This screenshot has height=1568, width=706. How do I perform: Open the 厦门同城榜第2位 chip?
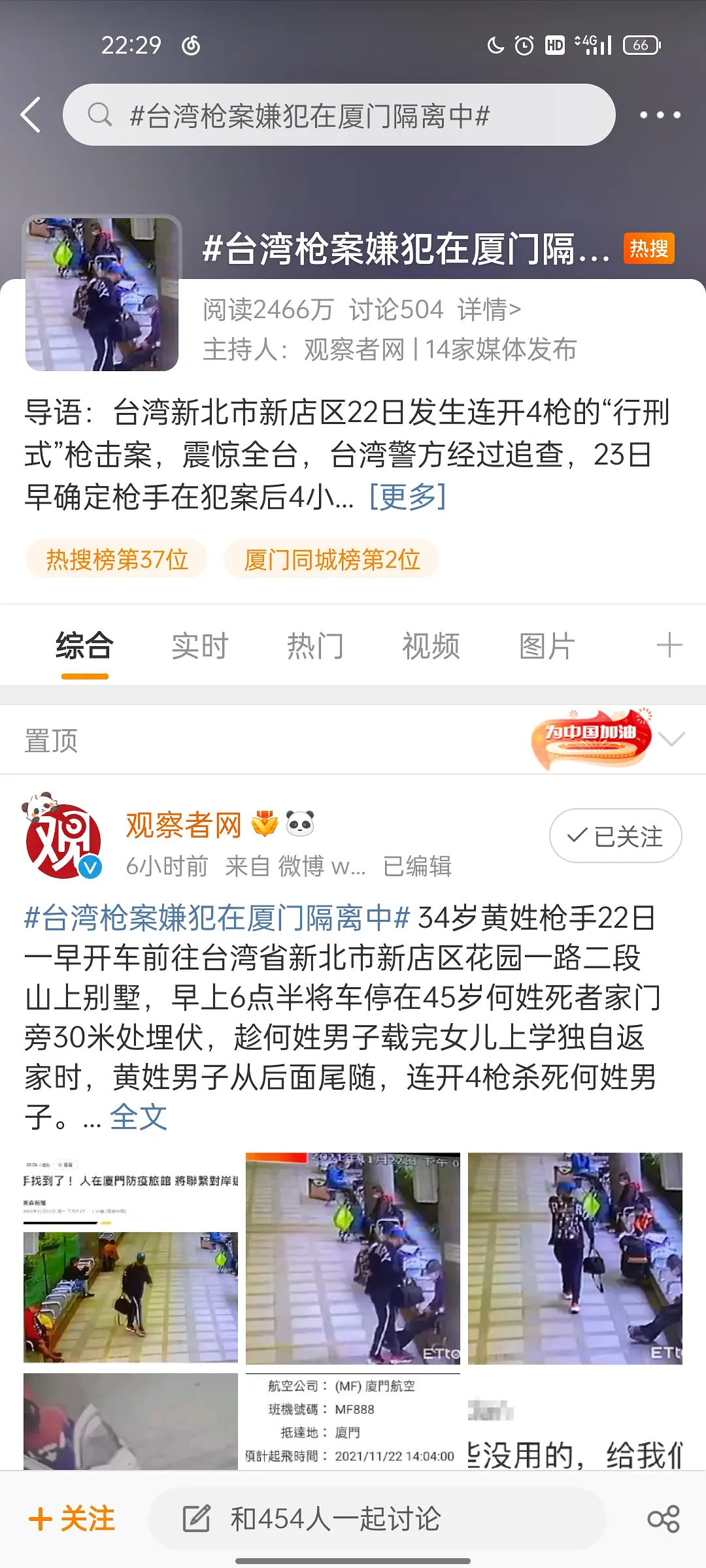(x=331, y=559)
